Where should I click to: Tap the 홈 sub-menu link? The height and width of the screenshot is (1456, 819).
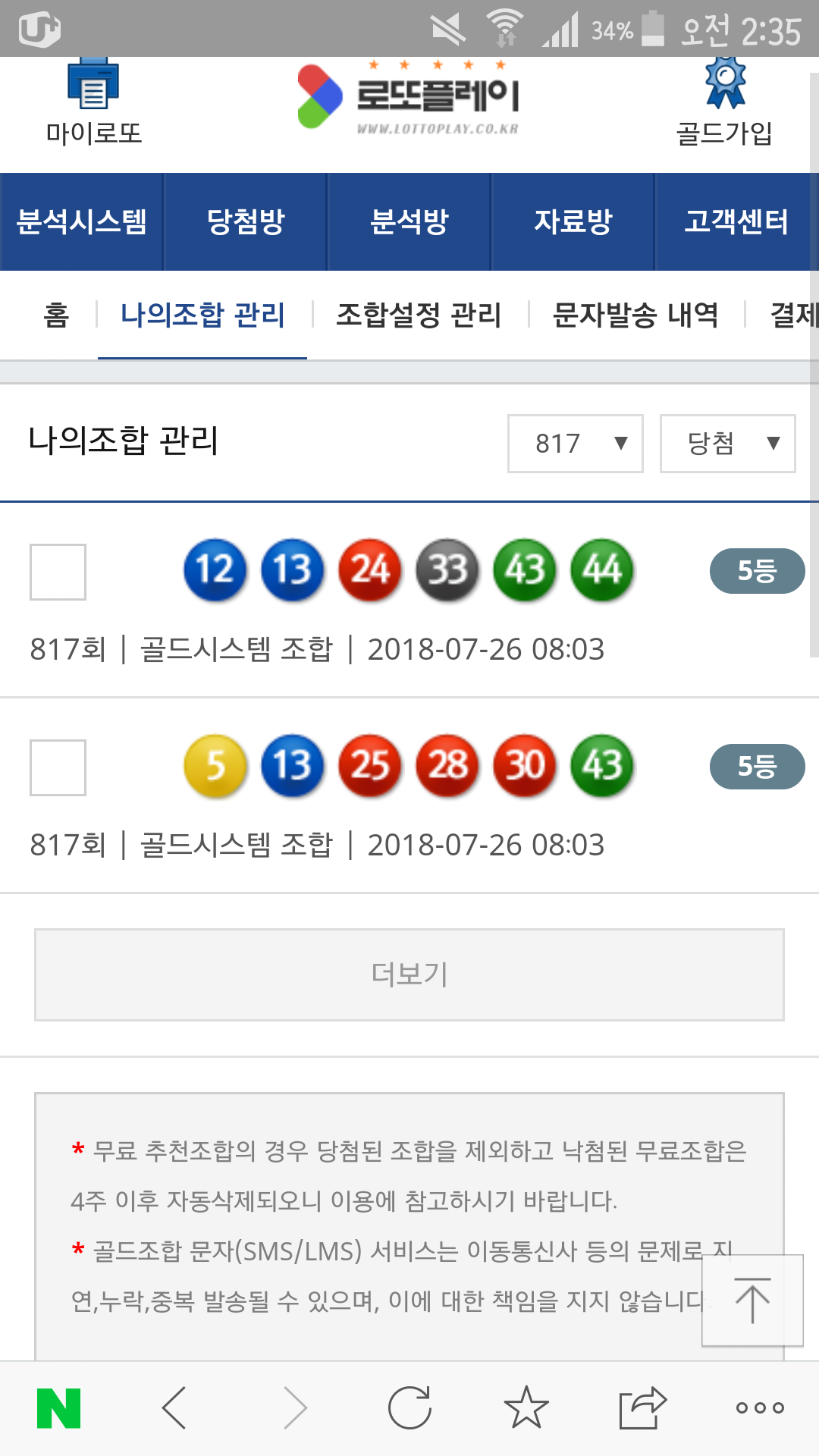coord(57,315)
